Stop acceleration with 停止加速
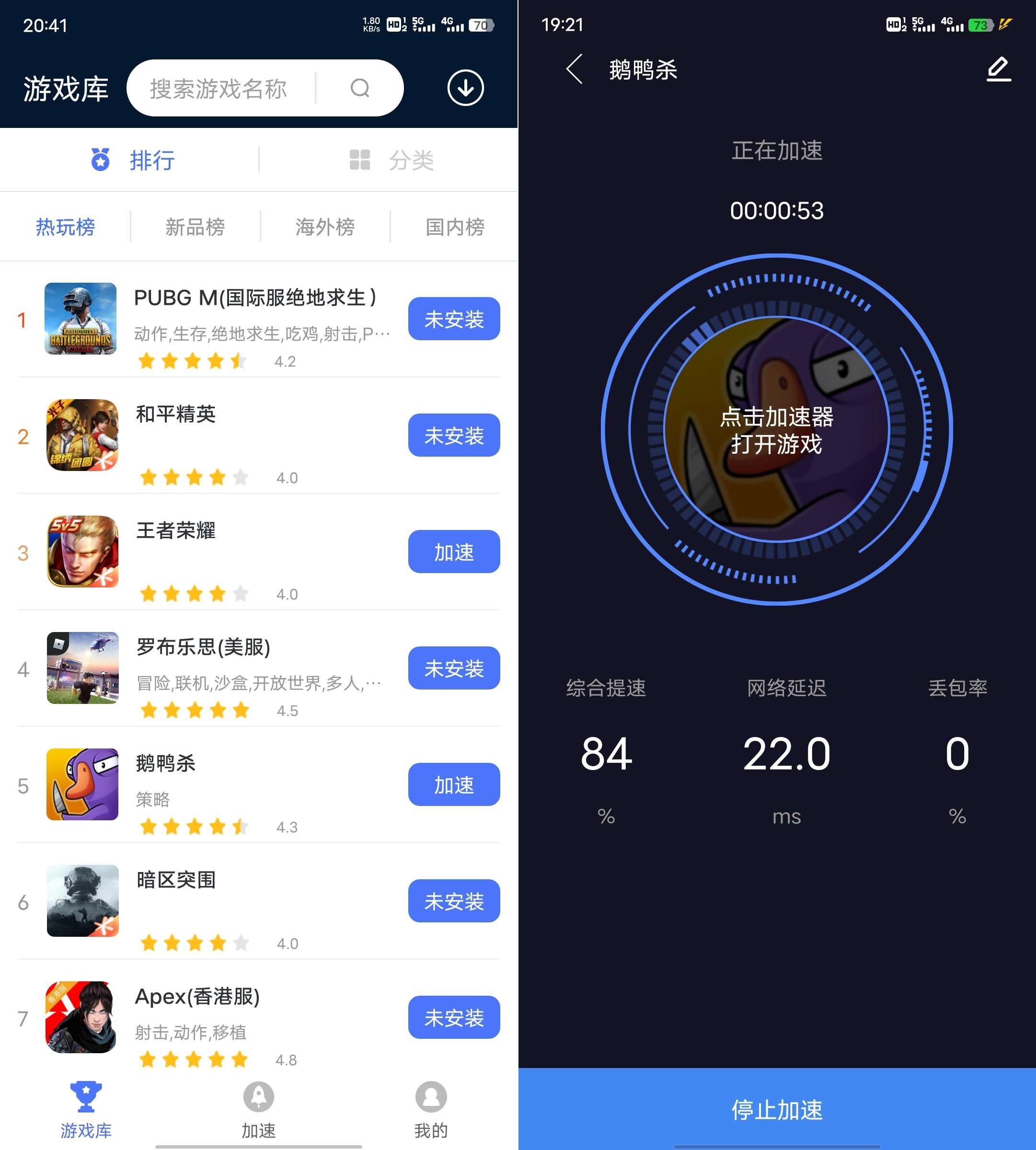Viewport: 1036px width, 1150px height. [776, 1109]
